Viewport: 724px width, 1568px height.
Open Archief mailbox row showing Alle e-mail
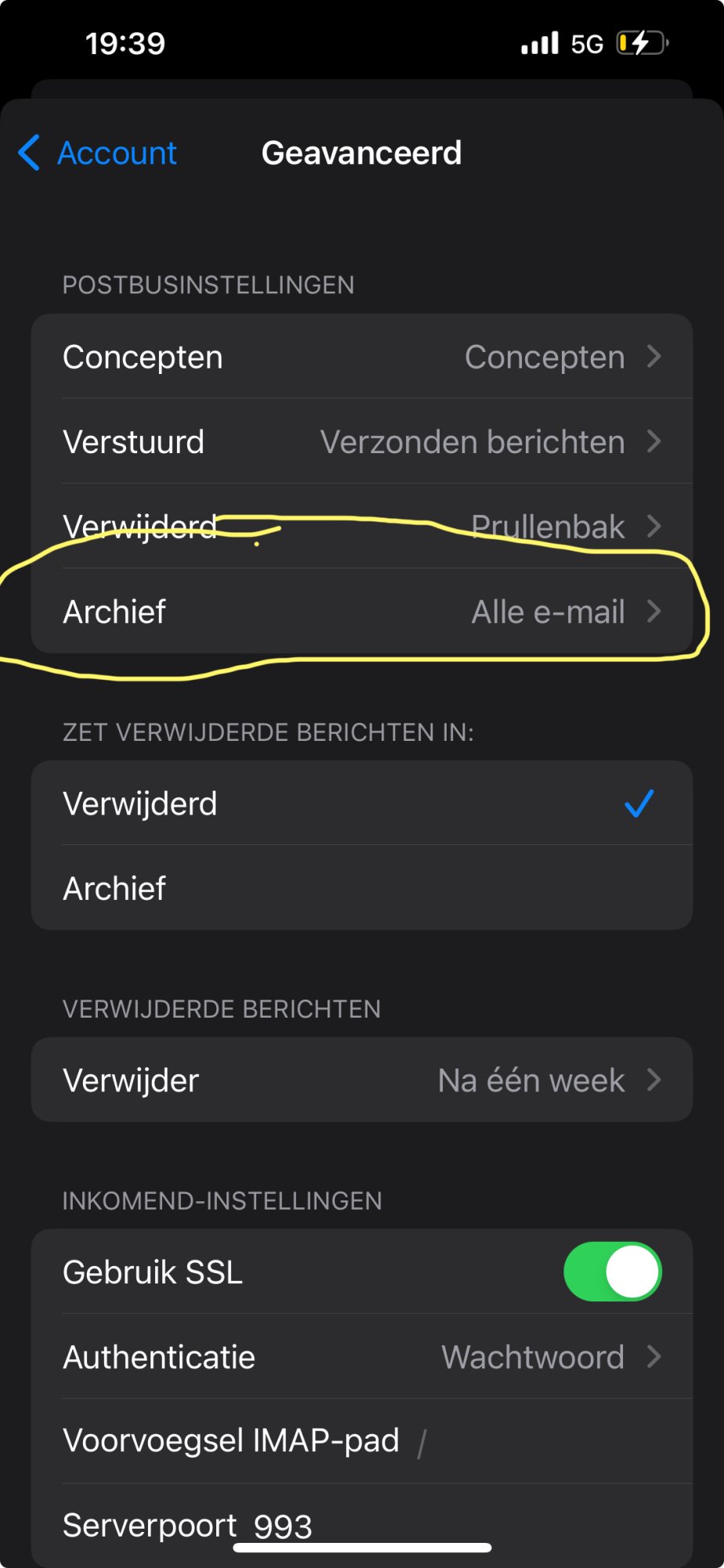point(361,612)
